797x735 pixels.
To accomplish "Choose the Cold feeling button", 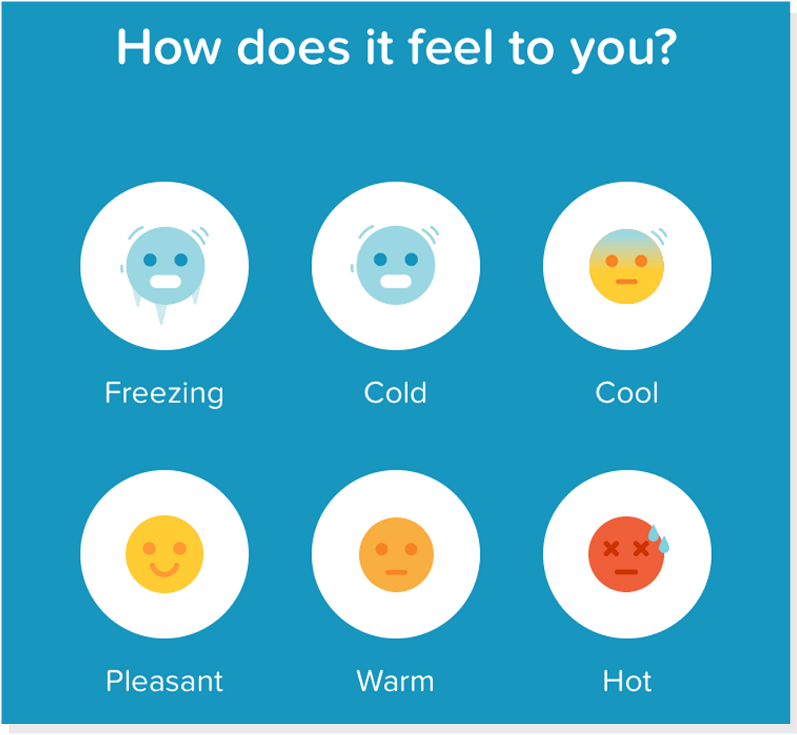I will pyautogui.click(x=395, y=266).
